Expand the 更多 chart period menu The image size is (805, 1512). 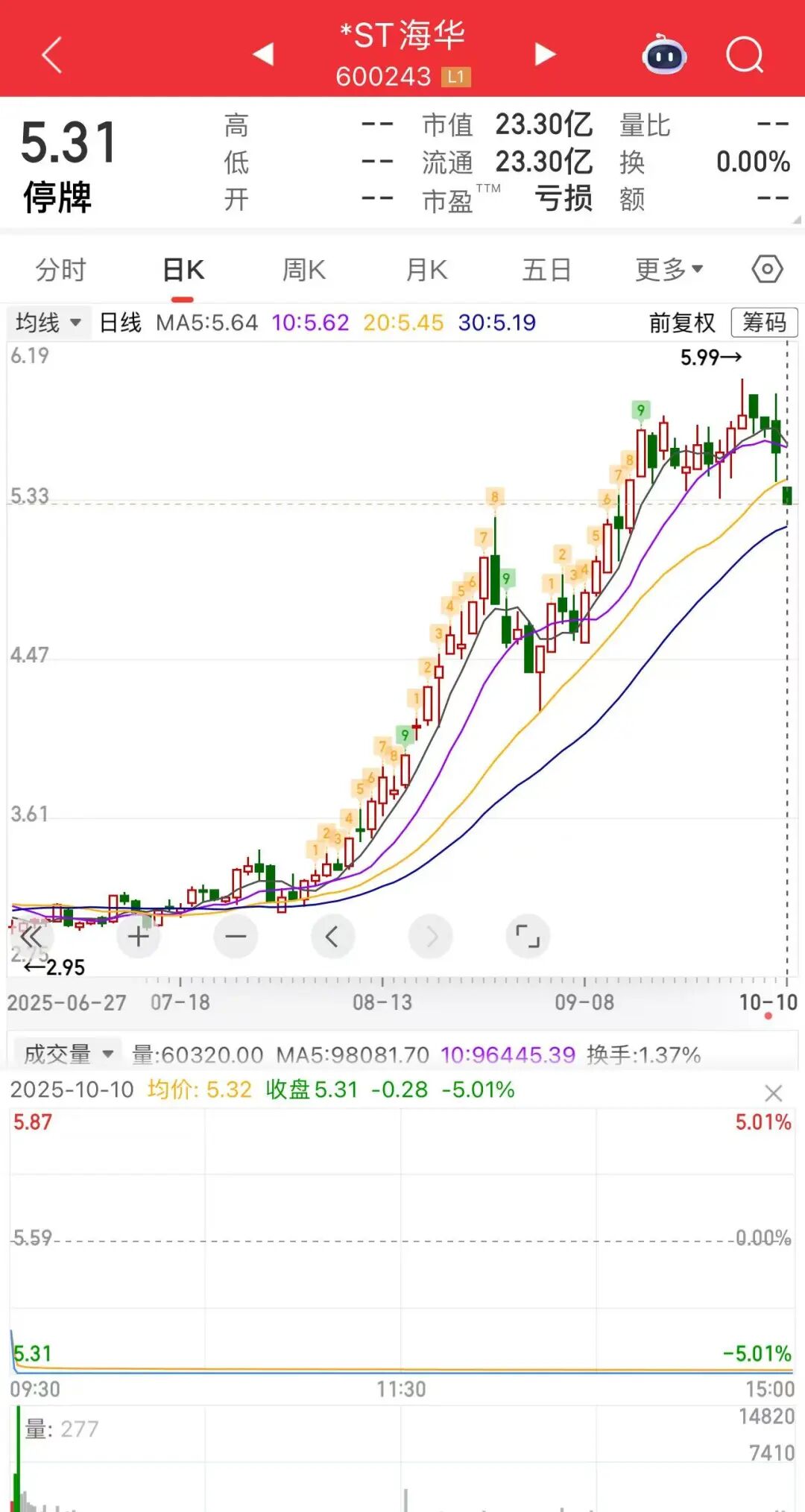tap(669, 270)
